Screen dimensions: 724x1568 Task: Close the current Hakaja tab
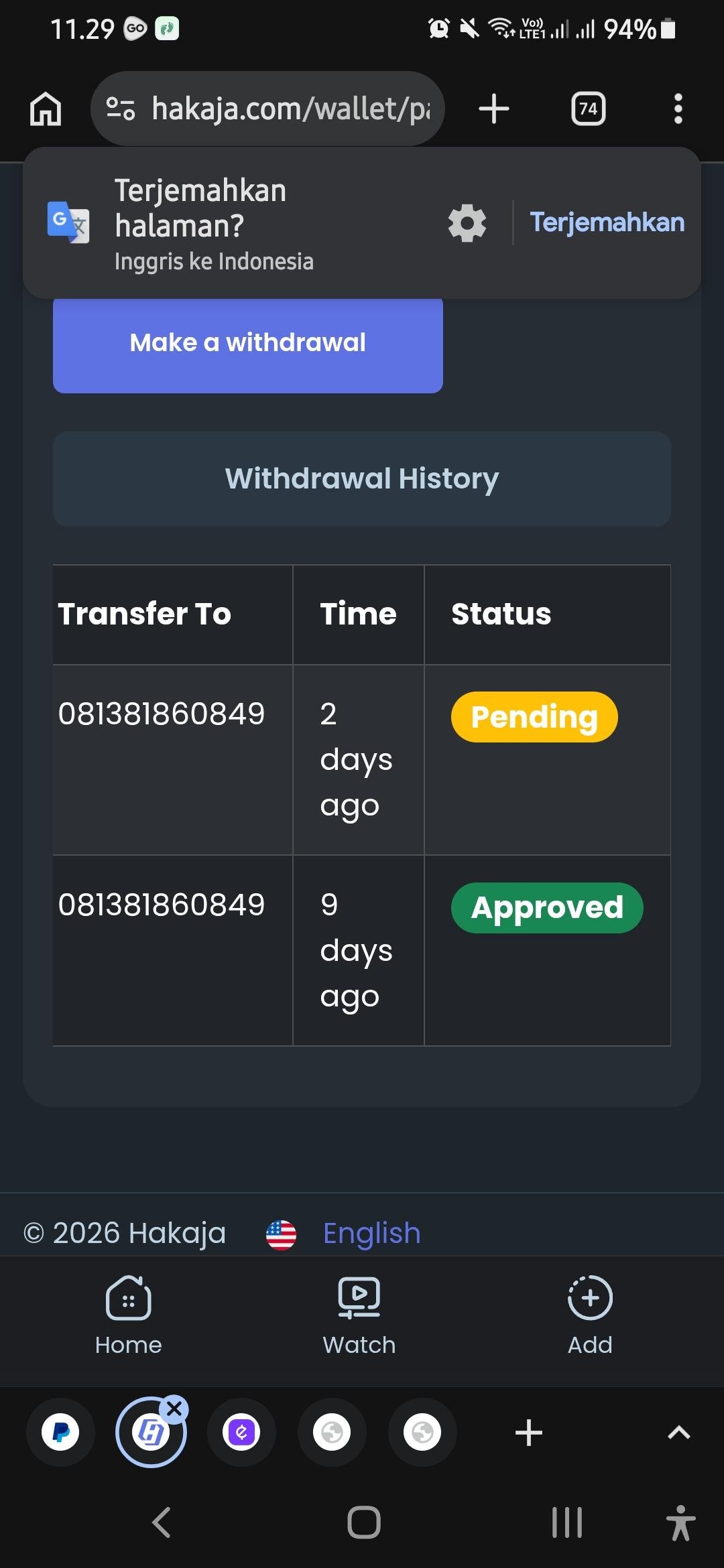pyautogui.click(x=174, y=1409)
